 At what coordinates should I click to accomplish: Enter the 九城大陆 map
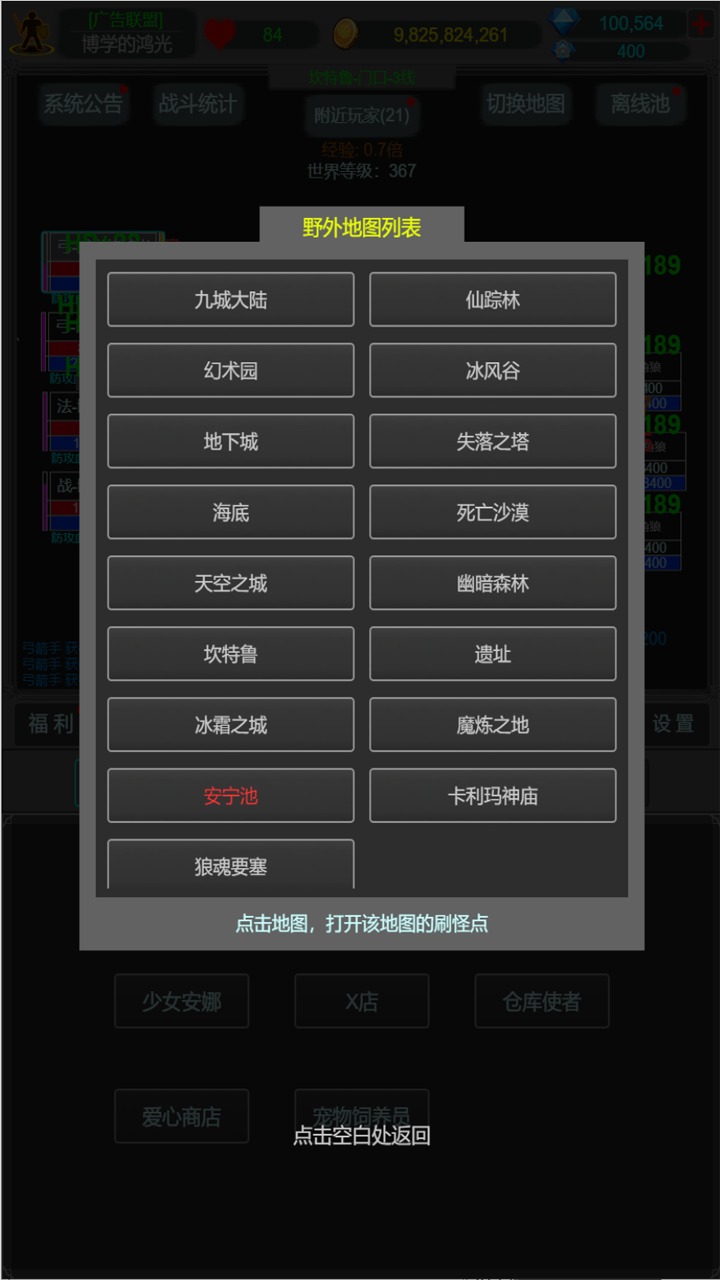[230, 299]
